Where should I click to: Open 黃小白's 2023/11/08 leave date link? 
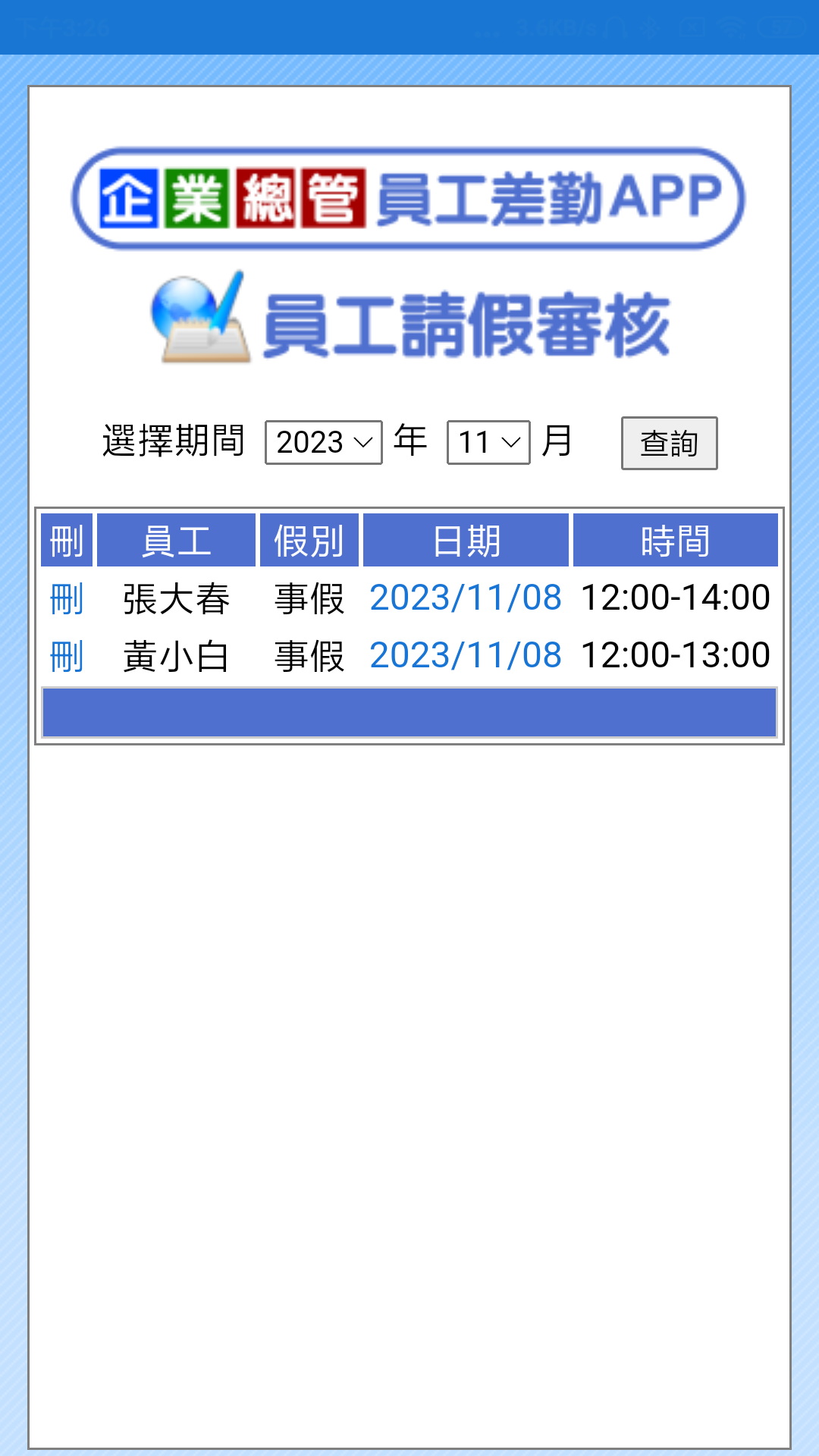coord(466,655)
